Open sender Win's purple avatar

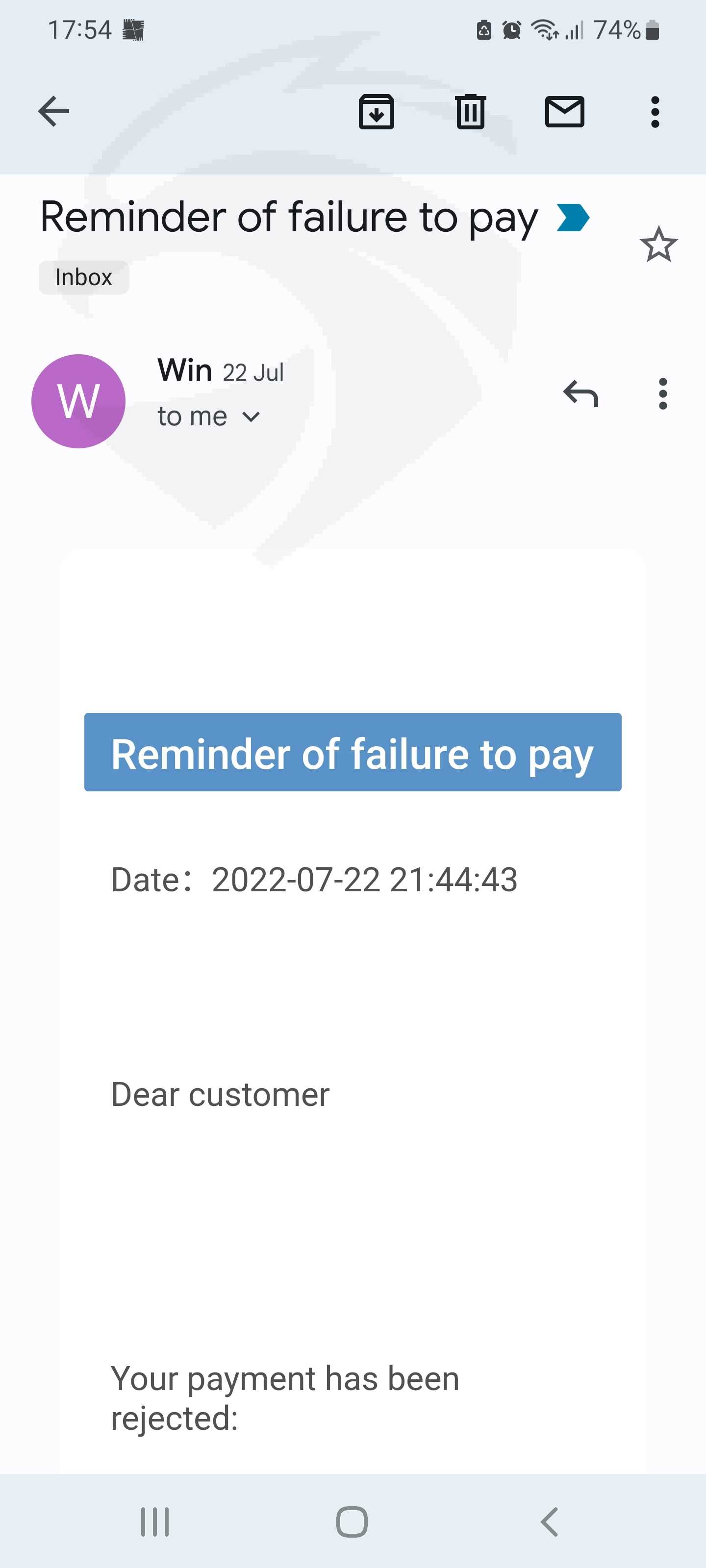tap(78, 401)
